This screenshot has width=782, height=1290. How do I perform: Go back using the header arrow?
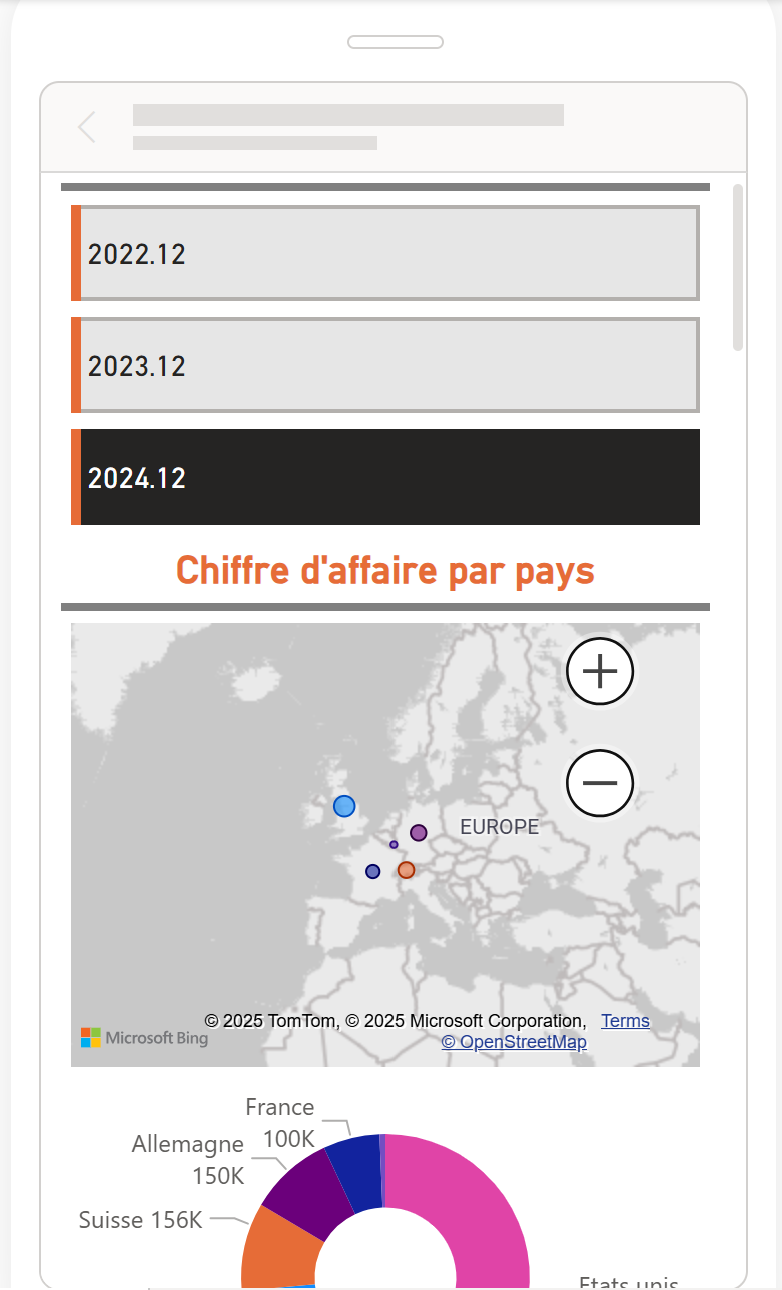click(x=87, y=127)
